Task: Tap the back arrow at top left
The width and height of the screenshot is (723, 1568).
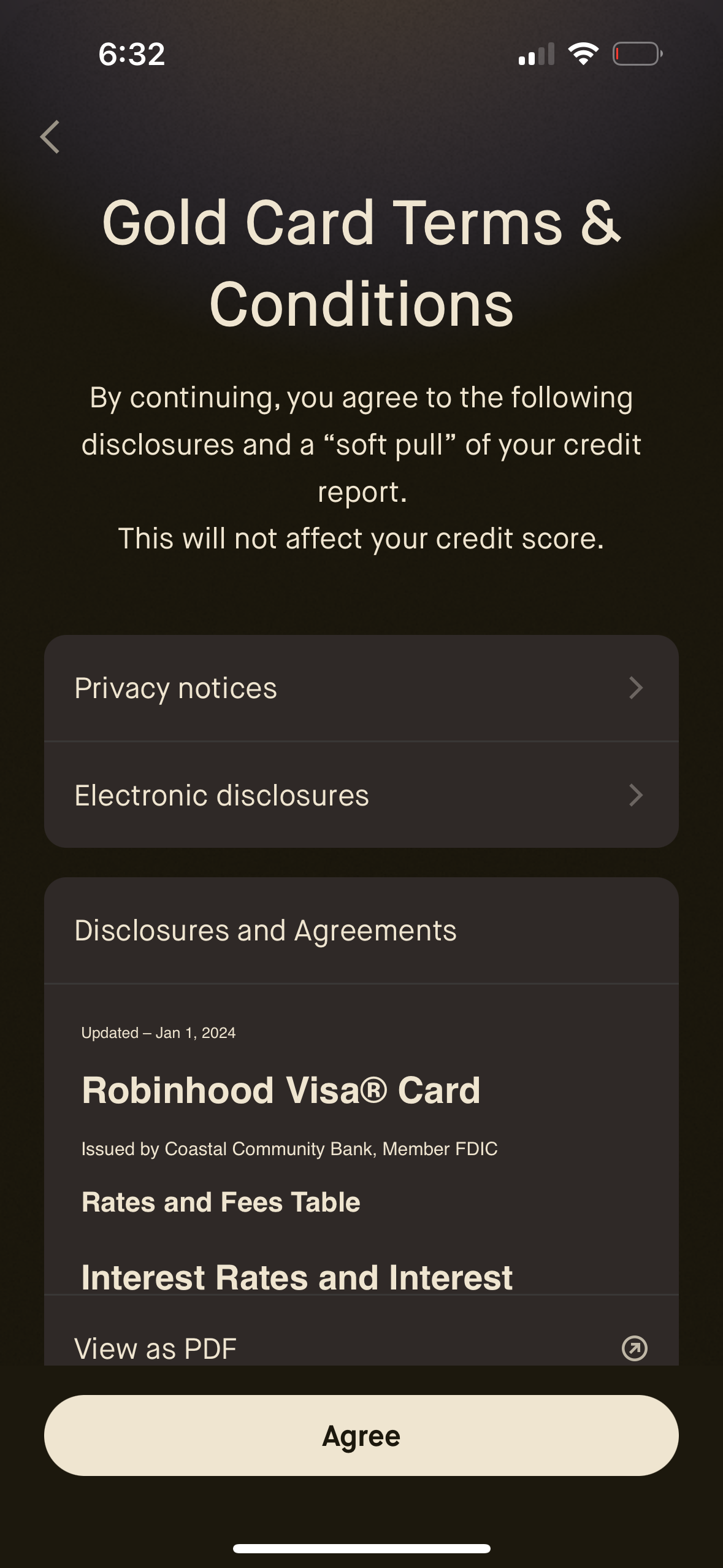Action: (x=52, y=137)
